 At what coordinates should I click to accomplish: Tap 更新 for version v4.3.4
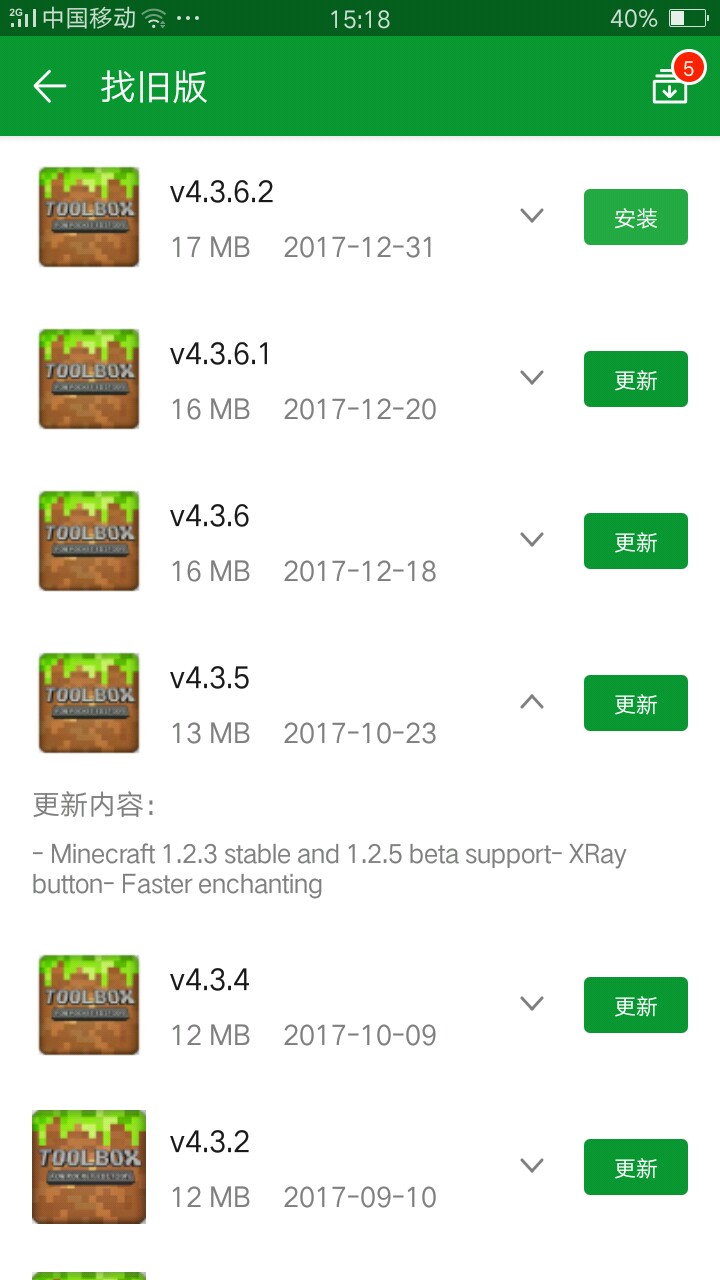pos(635,1005)
